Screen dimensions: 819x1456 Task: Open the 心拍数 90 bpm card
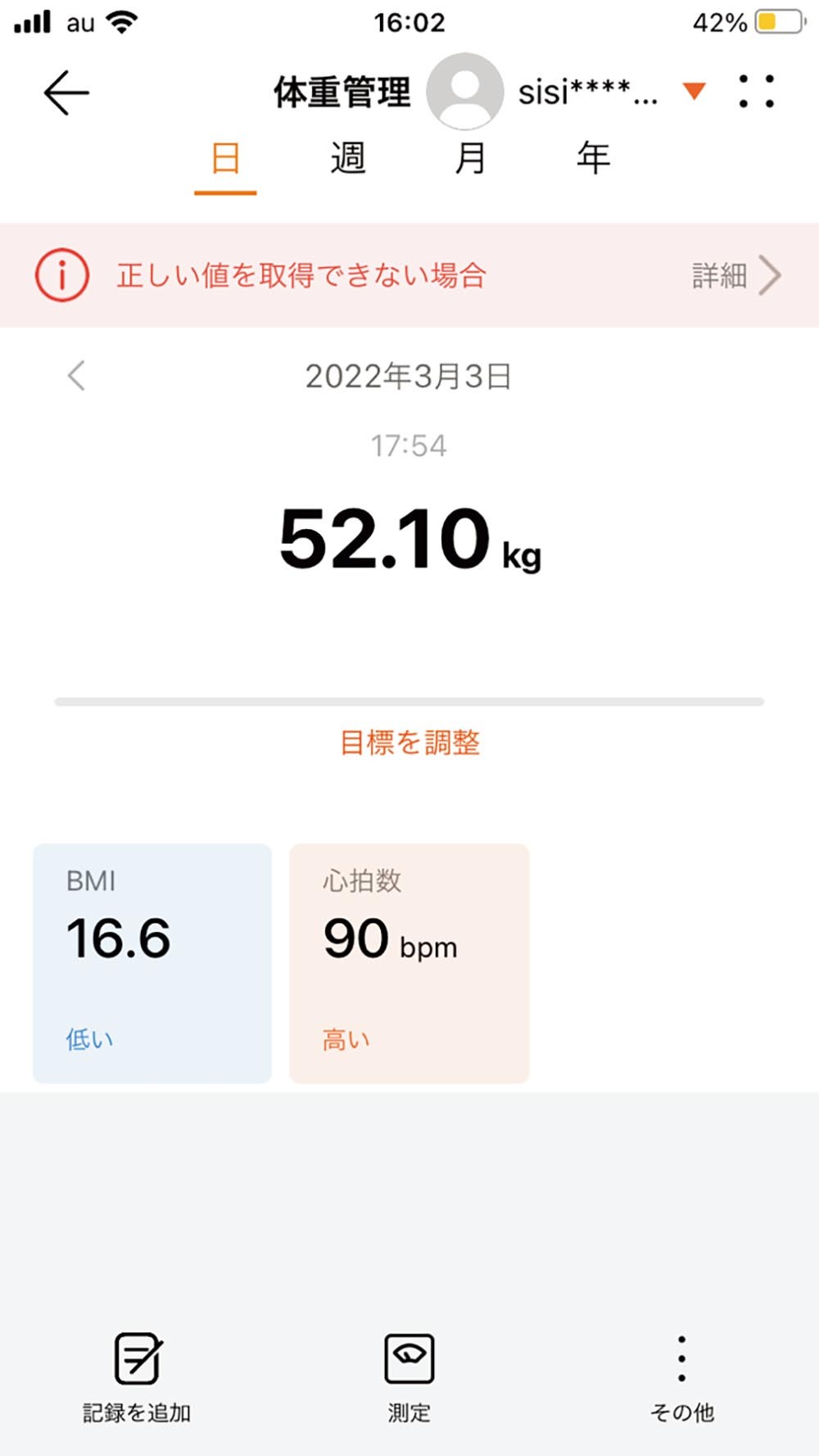pyautogui.click(x=409, y=963)
